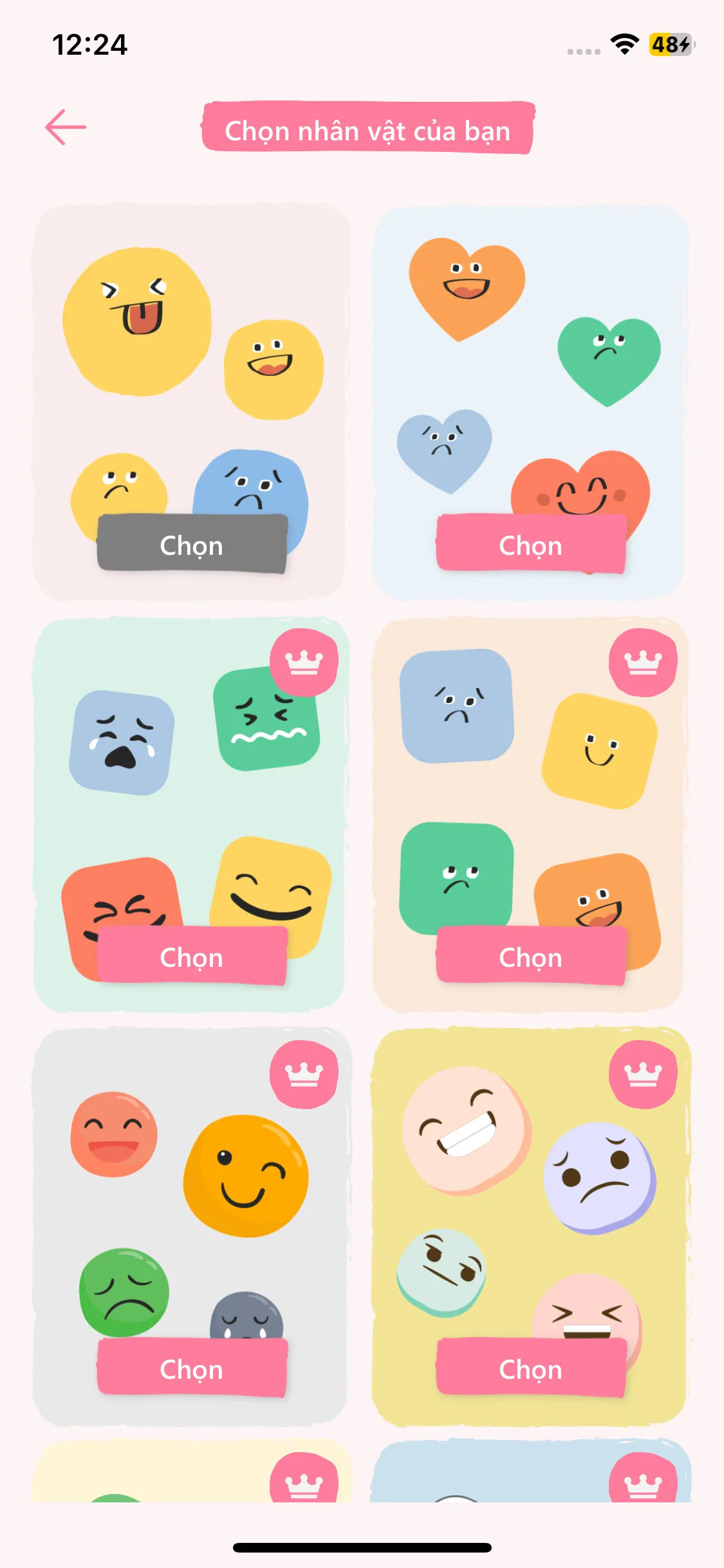This screenshot has height=1568, width=724.
Task: Tap the crown badge on the beige squares card
Action: (x=643, y=662)
